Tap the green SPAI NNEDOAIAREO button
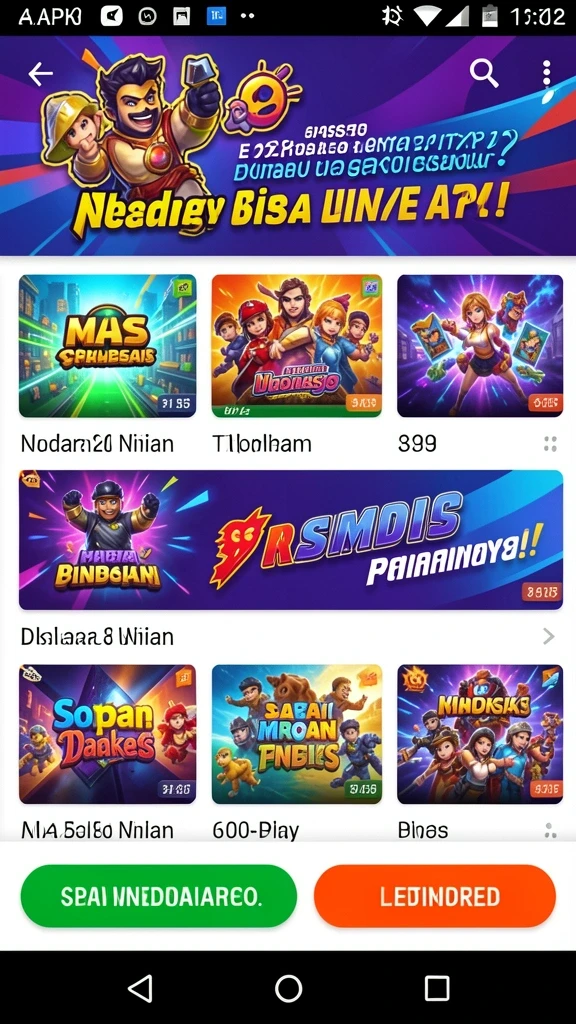Image resolution: width=576 pixels, height=1024 pixels. [159, 896]
